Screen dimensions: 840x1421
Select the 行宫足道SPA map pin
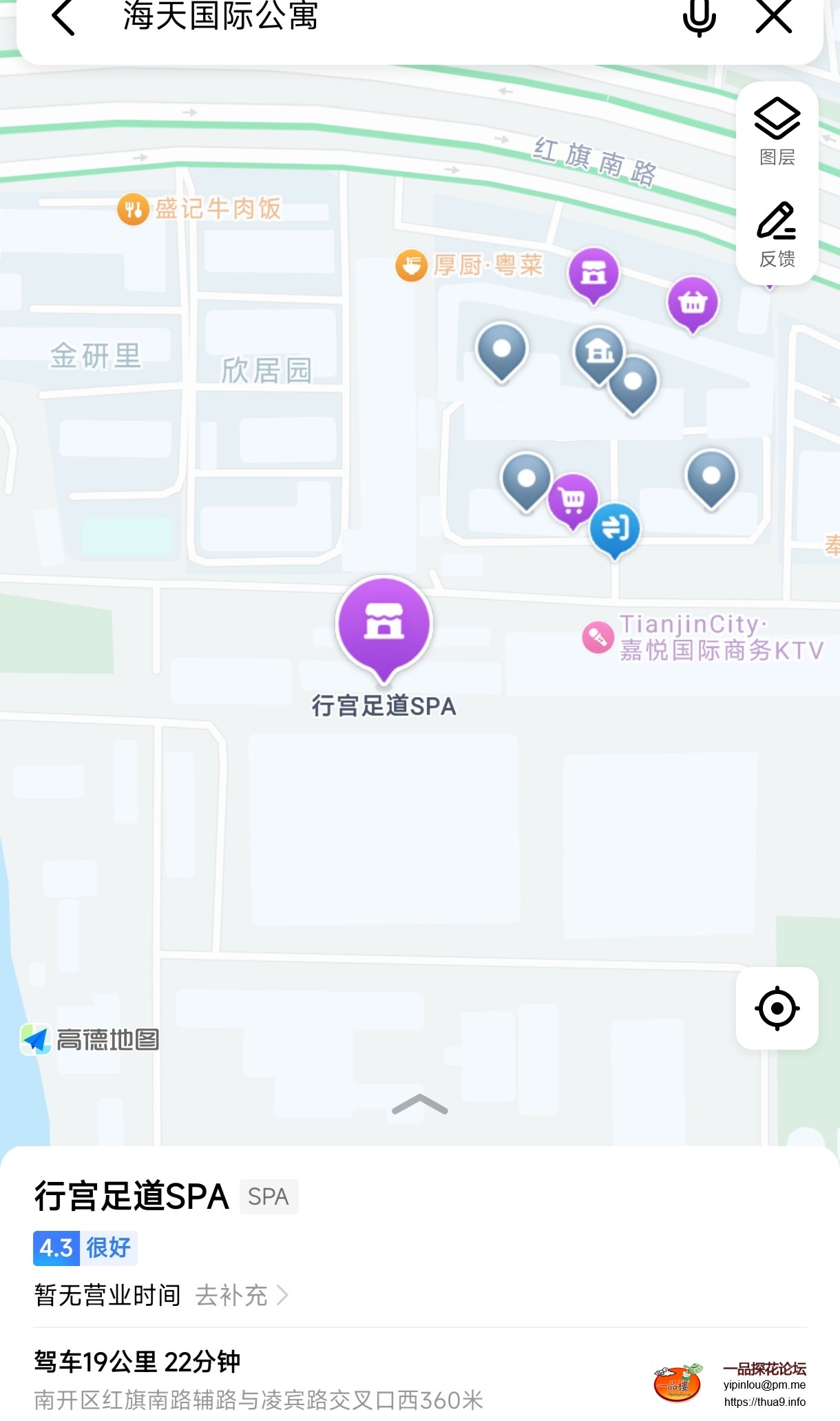[x=384, y=623]
